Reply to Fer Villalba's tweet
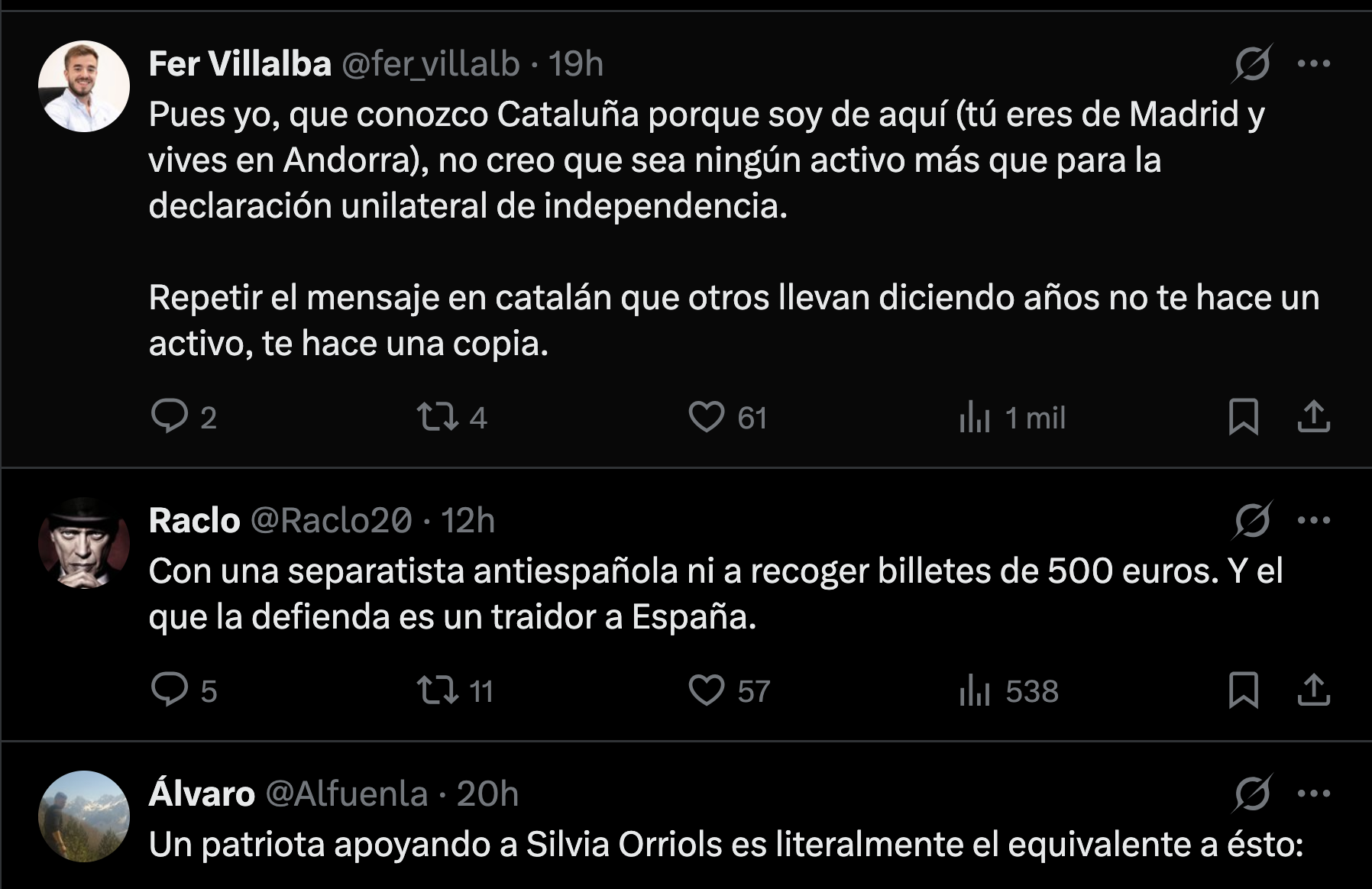 point(170,417)
